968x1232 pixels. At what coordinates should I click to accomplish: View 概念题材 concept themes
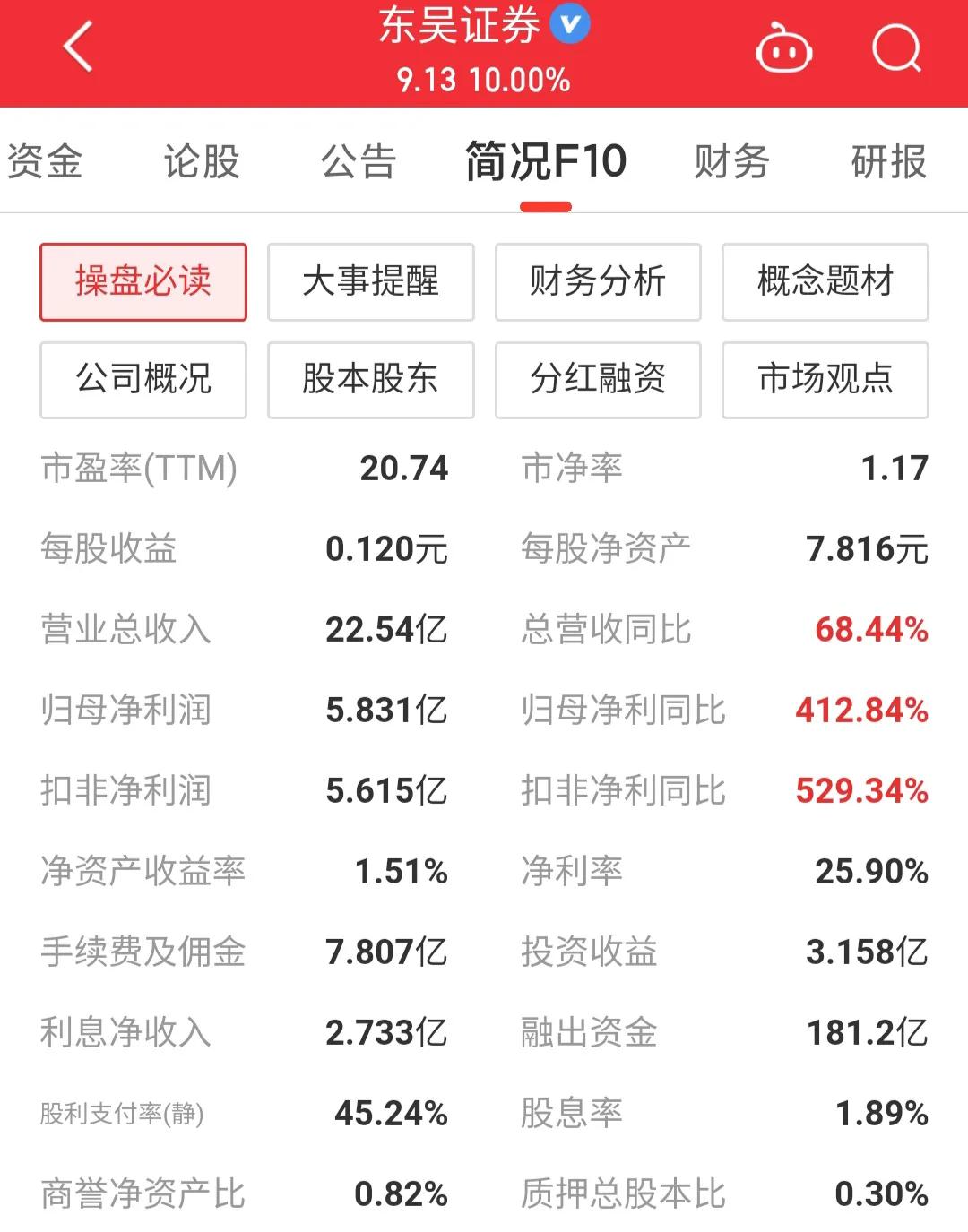825,282
